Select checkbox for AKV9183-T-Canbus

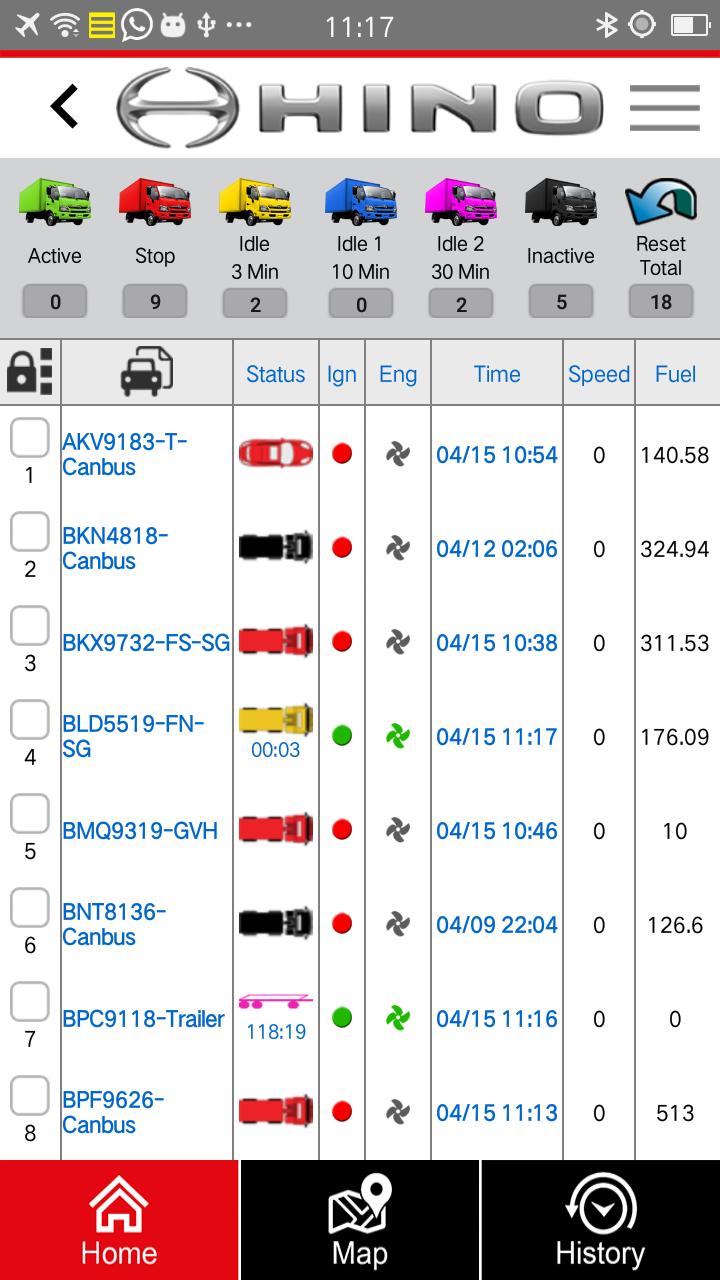[30, 438]
